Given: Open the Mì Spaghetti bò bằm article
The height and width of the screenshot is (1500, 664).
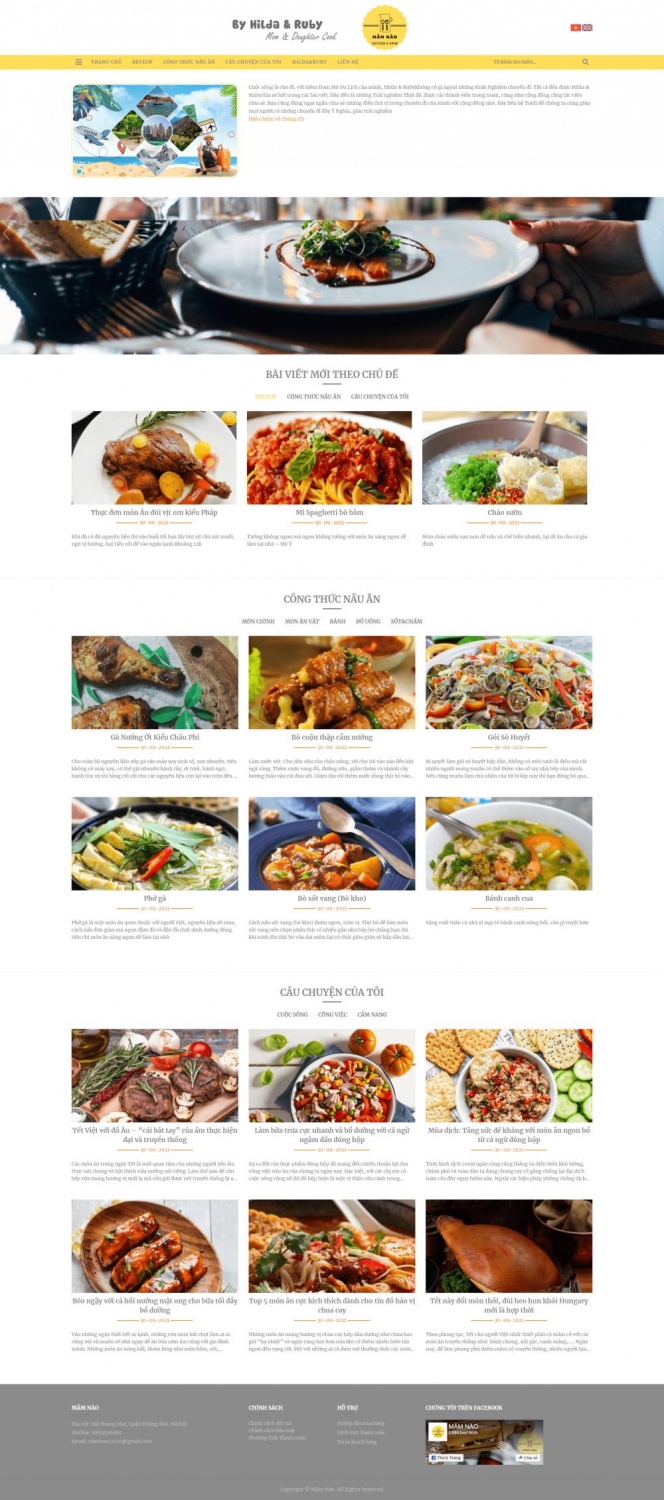Looking at the screenshot, I should pyautogui.click(x=329, y=512).
